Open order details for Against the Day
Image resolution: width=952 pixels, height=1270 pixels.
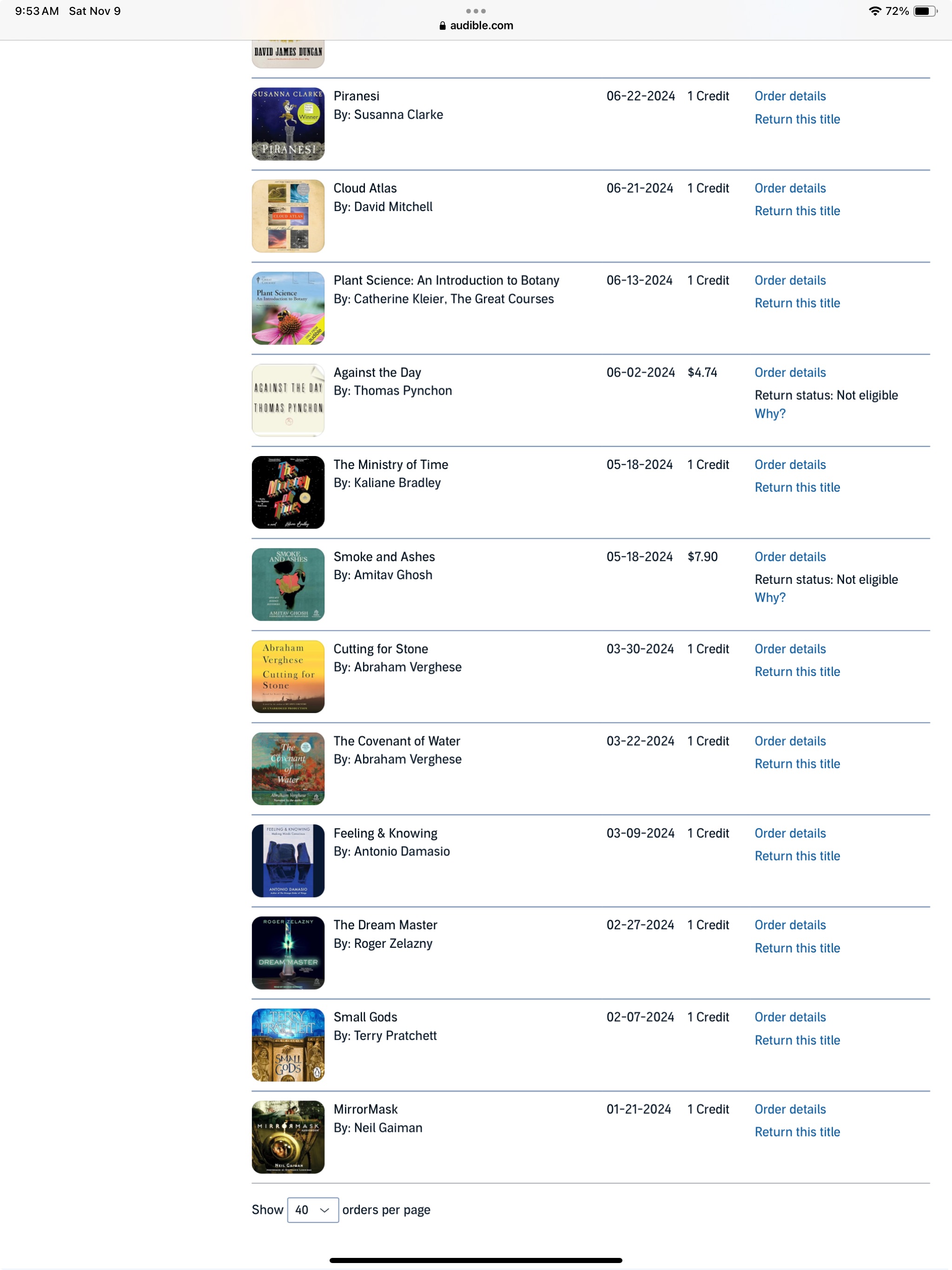(x=789, y=372)
